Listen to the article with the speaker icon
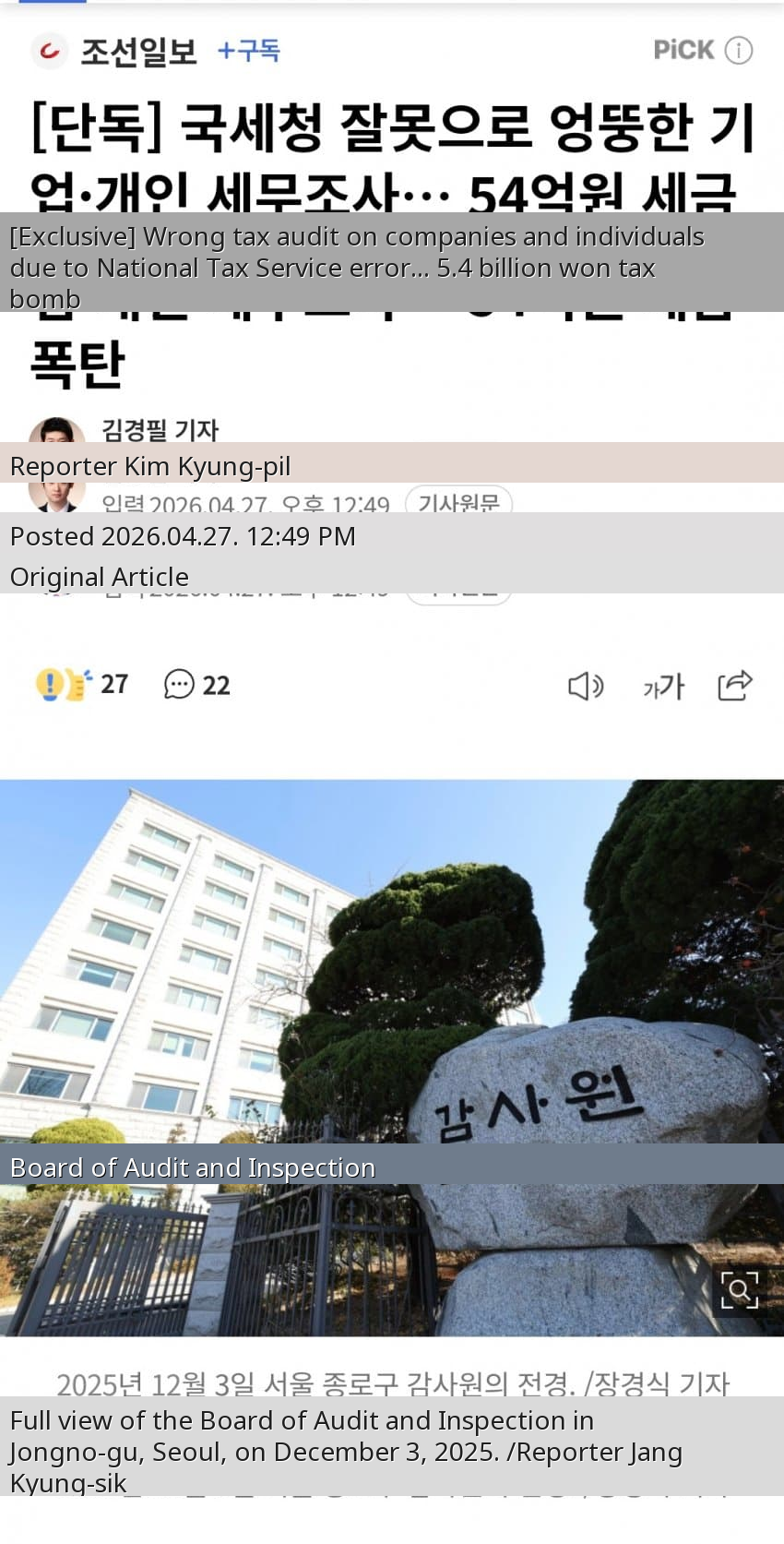The image size is (784, 1544). tap(585, 686)
